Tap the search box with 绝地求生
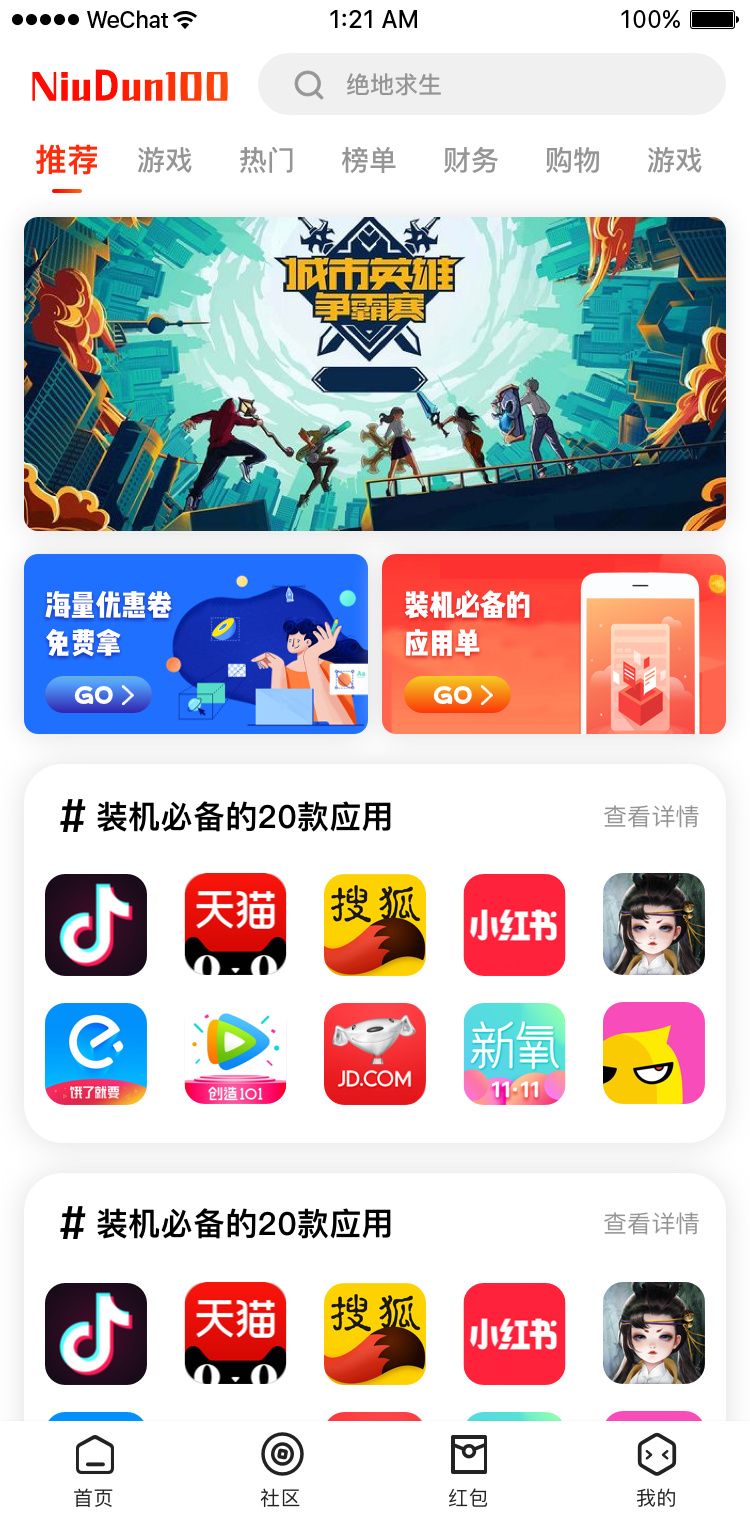Viewport: 750px width, 1523px height. (x=490, y=85)
